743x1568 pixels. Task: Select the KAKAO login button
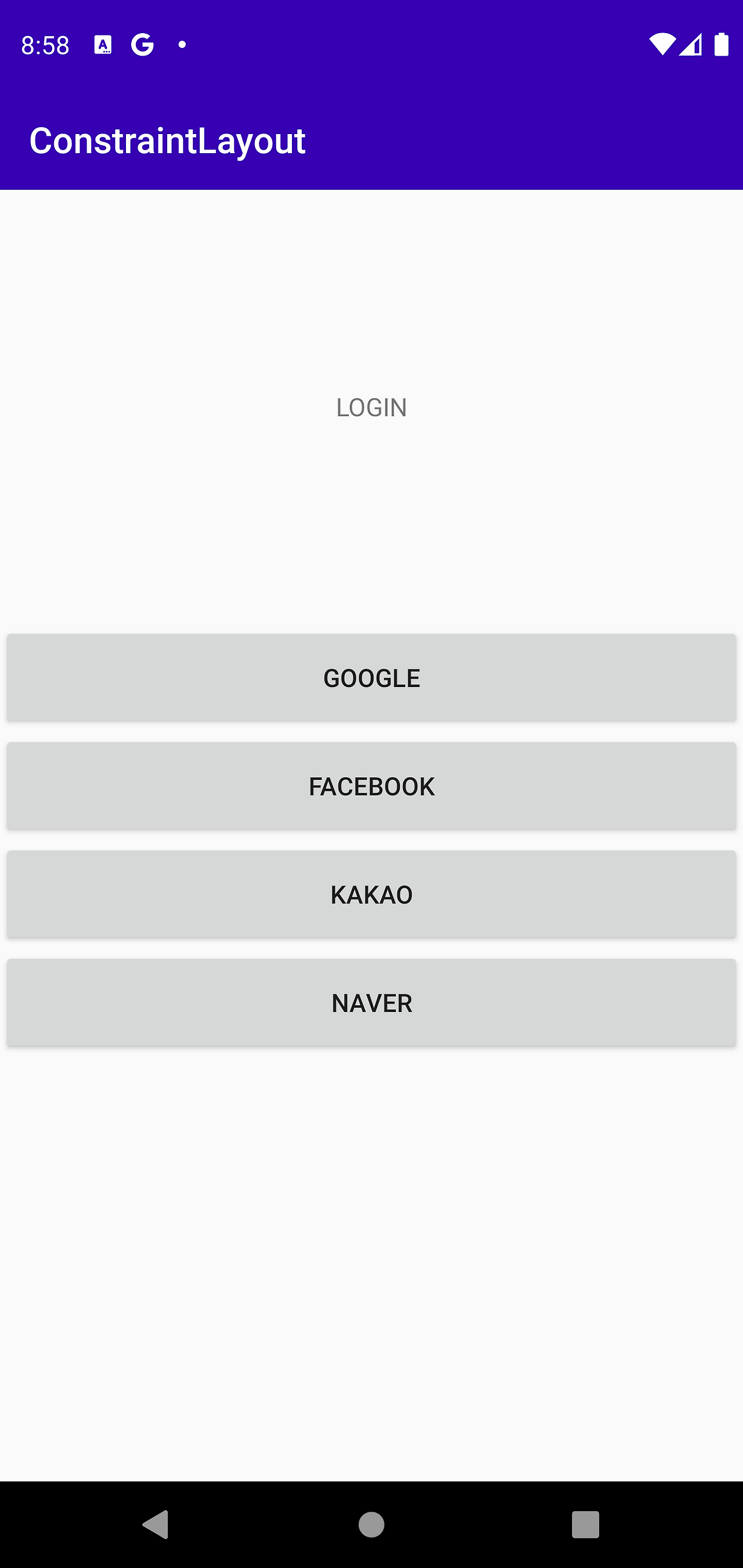click(x=371, y=894)
